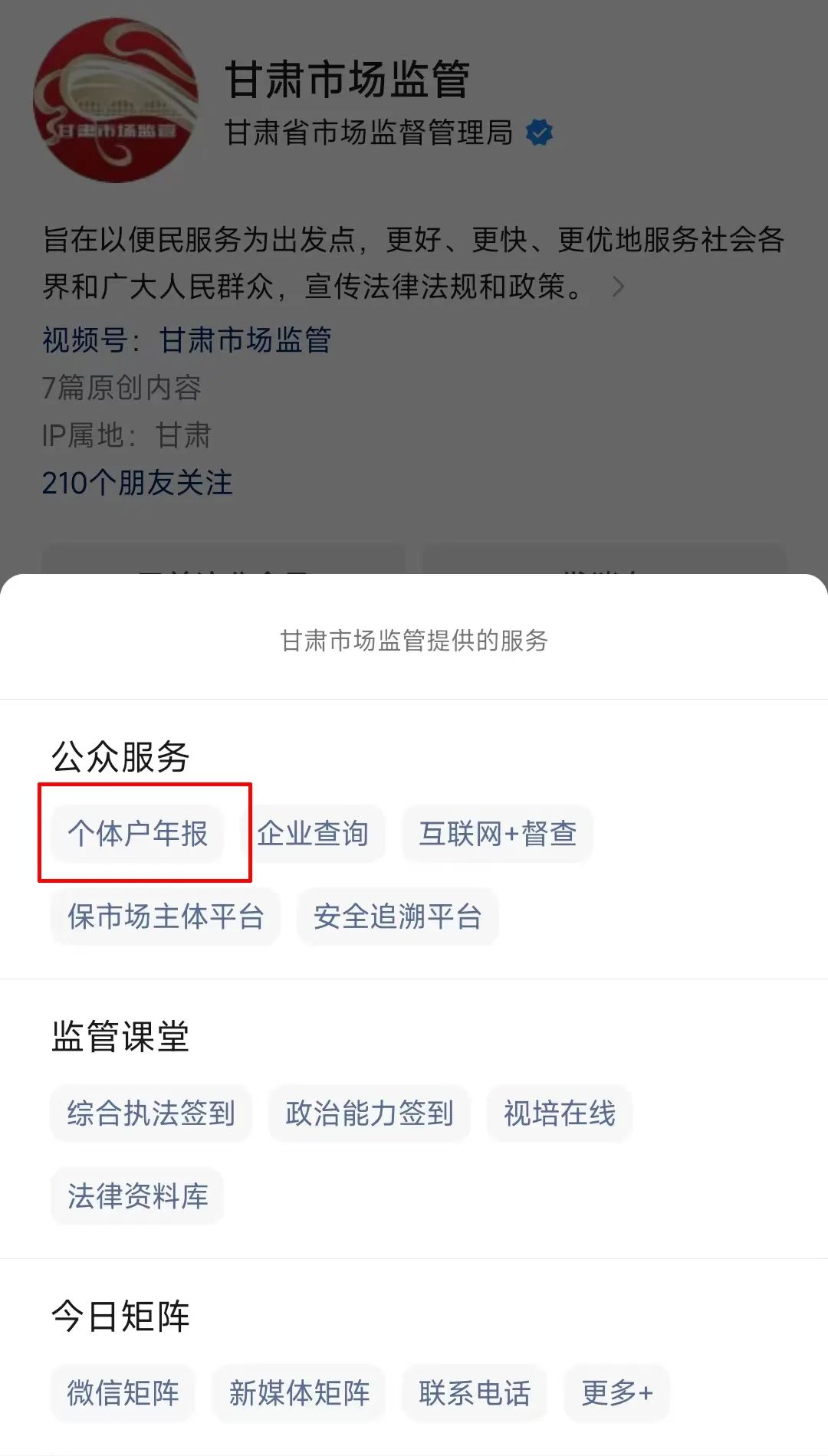The width and height of the screenshot is (828, 1456).
Task: Launch 互联网+督查 service
Action: 497,834
